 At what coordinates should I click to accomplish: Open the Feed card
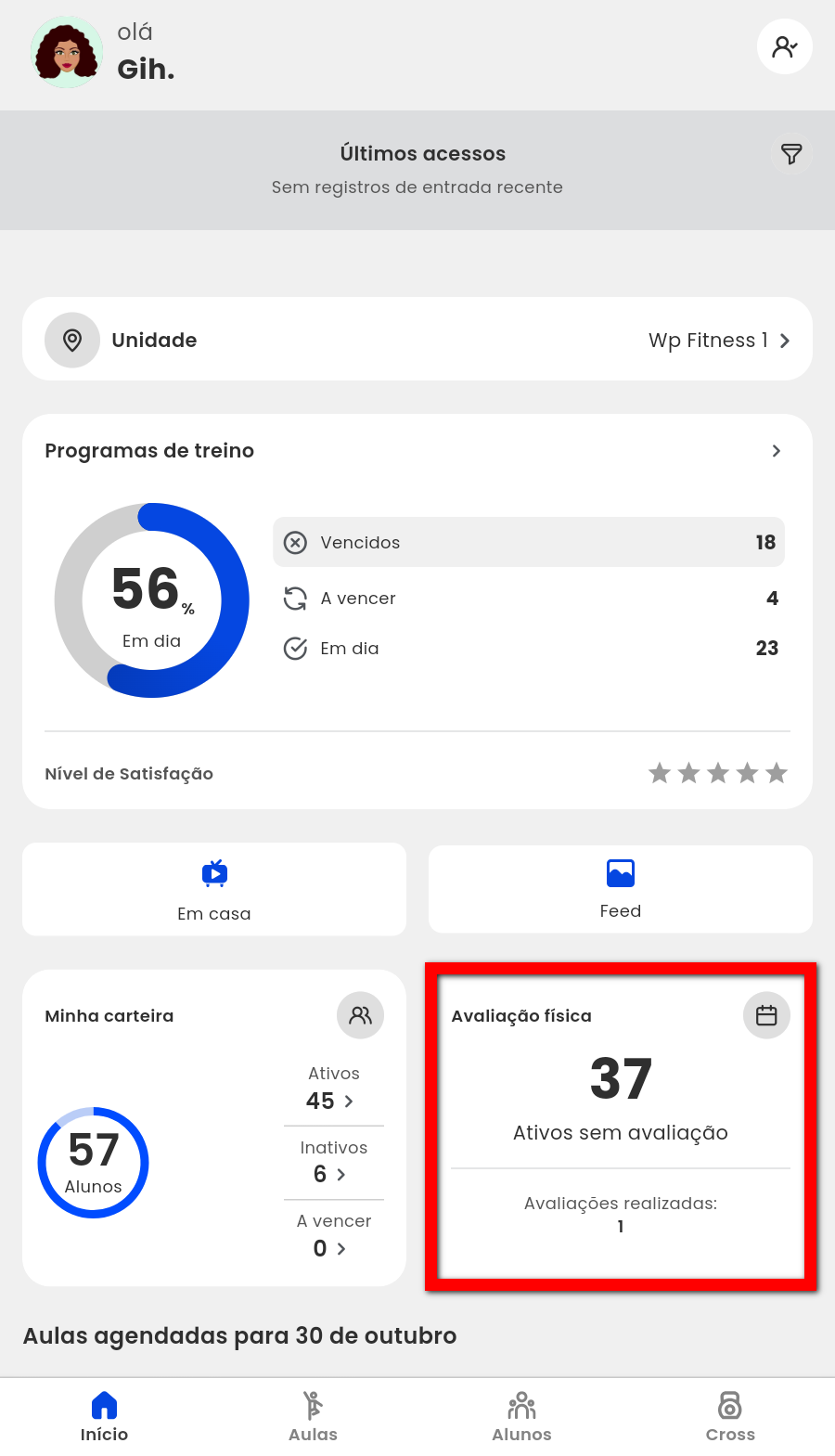(620, 889)
